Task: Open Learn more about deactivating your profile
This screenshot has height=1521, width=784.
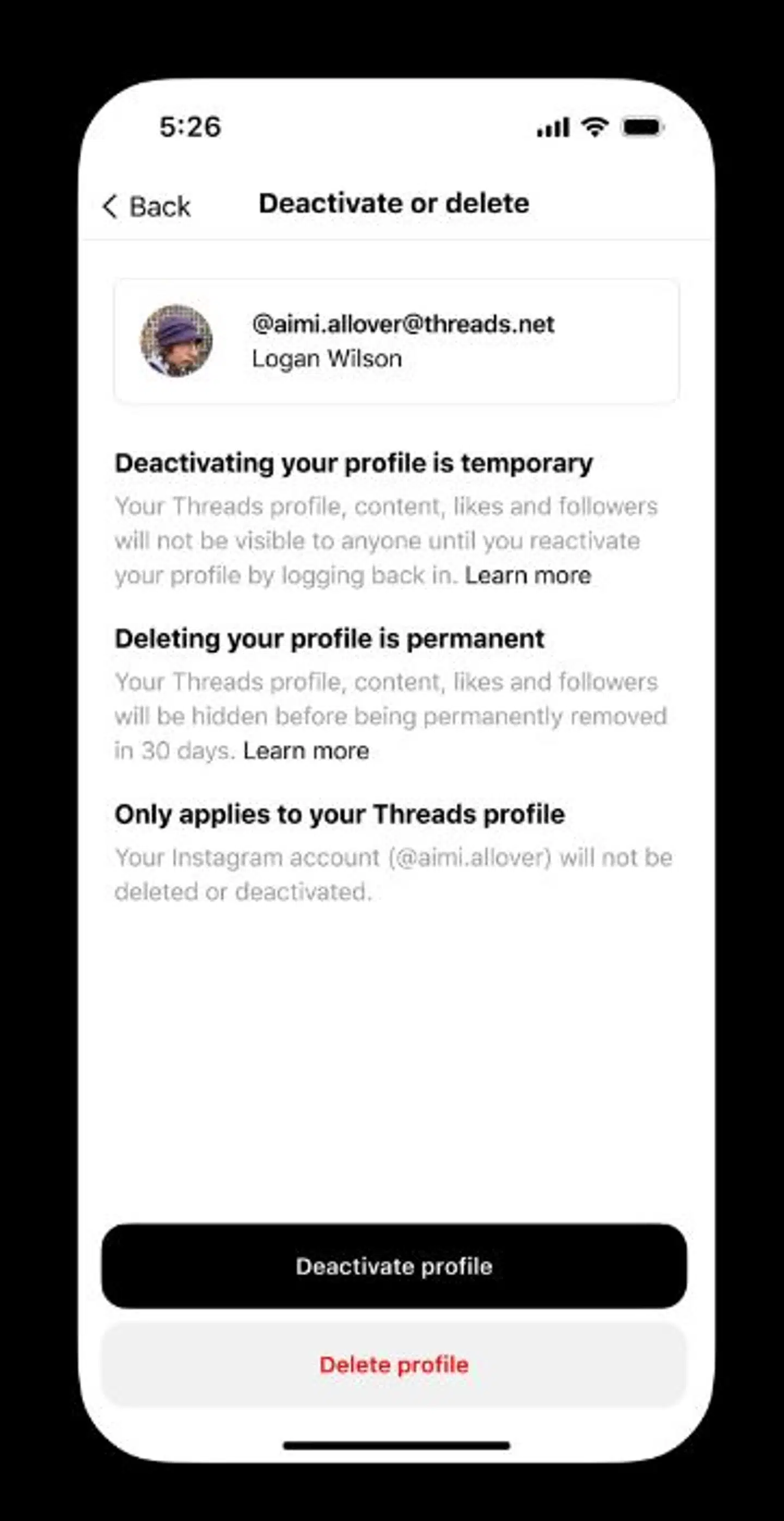Action: point(528,575)
